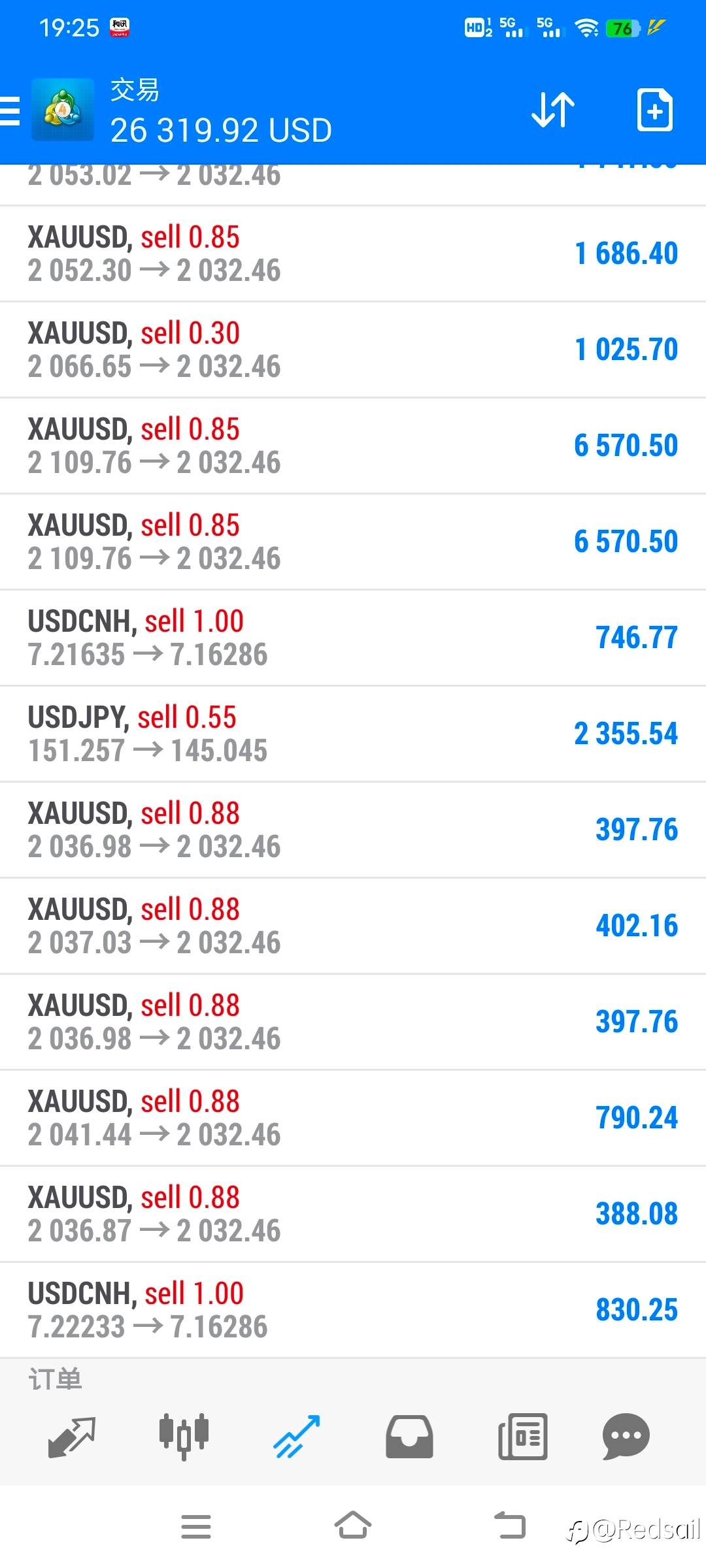Switch to the News tab
This screenshot has width=706, height=1568.
click(x=522, y=1436)
